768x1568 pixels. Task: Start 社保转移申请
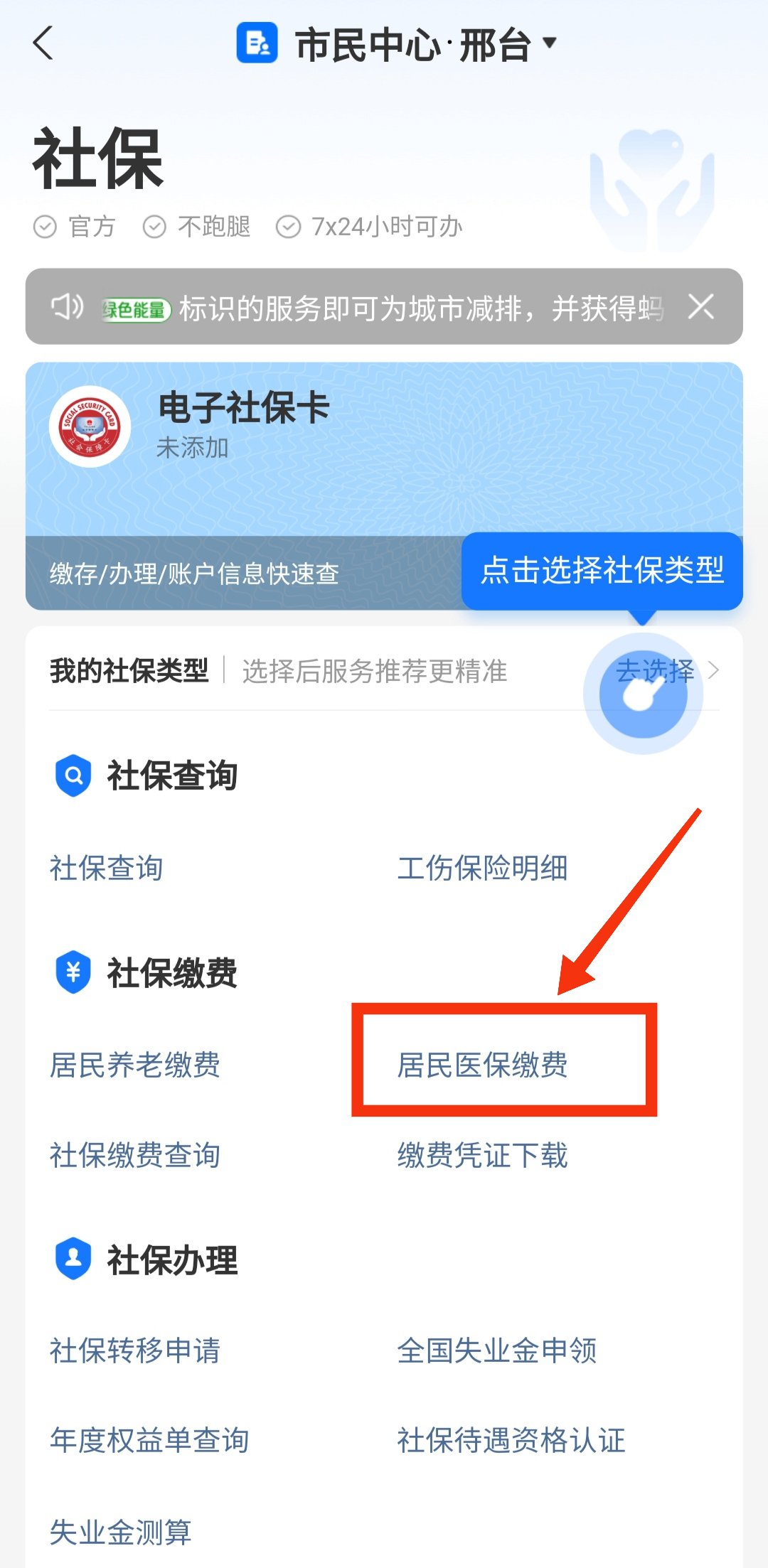pyautogui.click(x=135, y=1350)
